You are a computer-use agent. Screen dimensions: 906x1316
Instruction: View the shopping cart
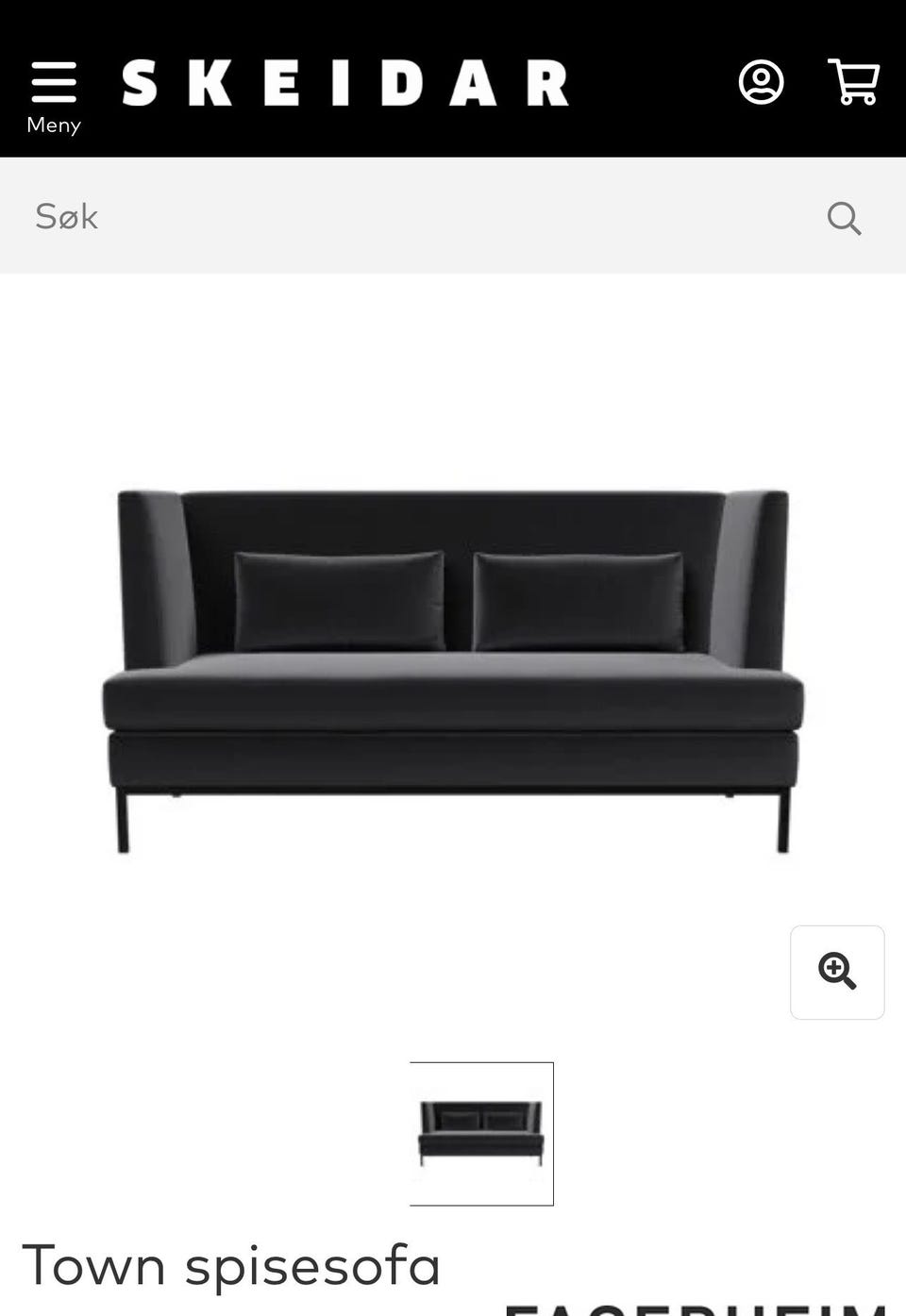(853, 82)
